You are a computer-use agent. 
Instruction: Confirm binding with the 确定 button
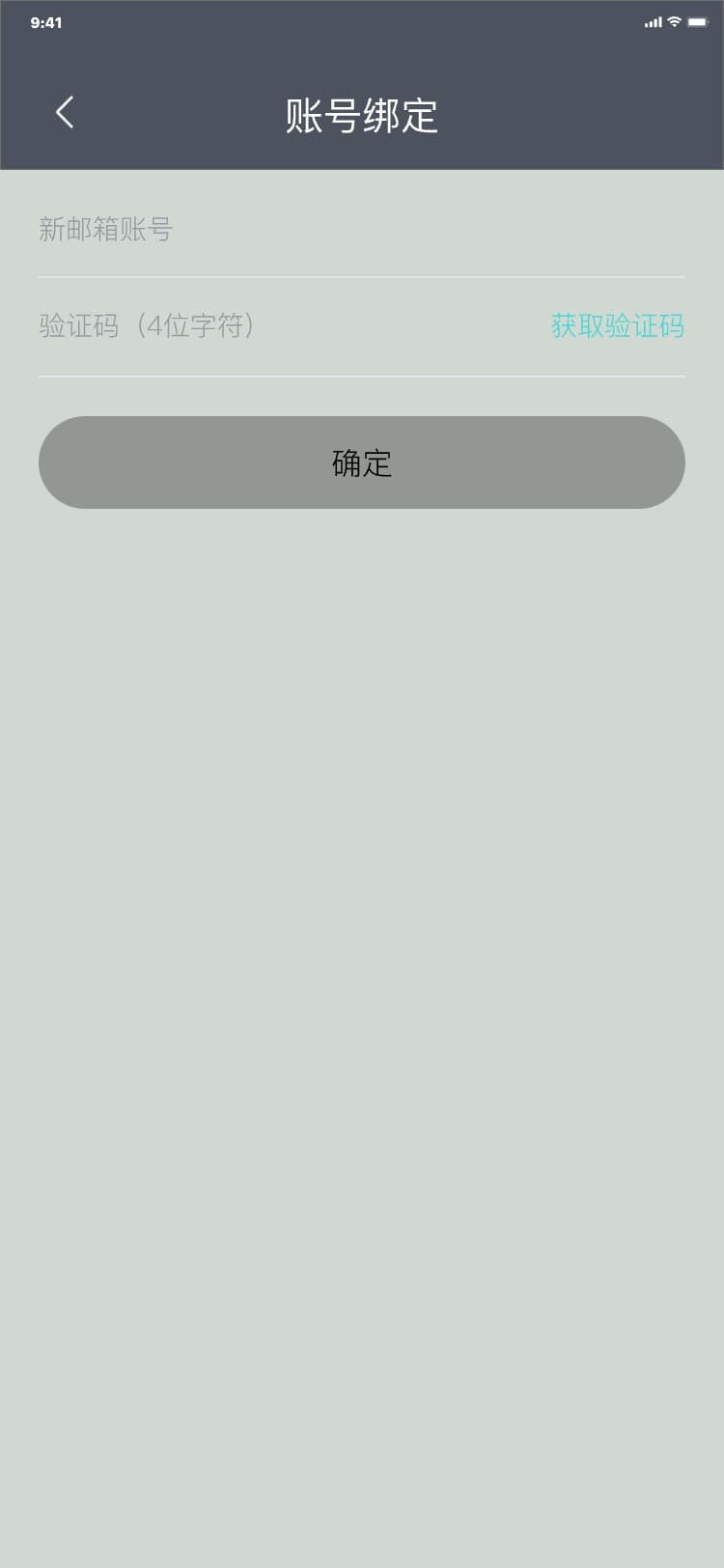pyautogui.click(x=362, y=462)
